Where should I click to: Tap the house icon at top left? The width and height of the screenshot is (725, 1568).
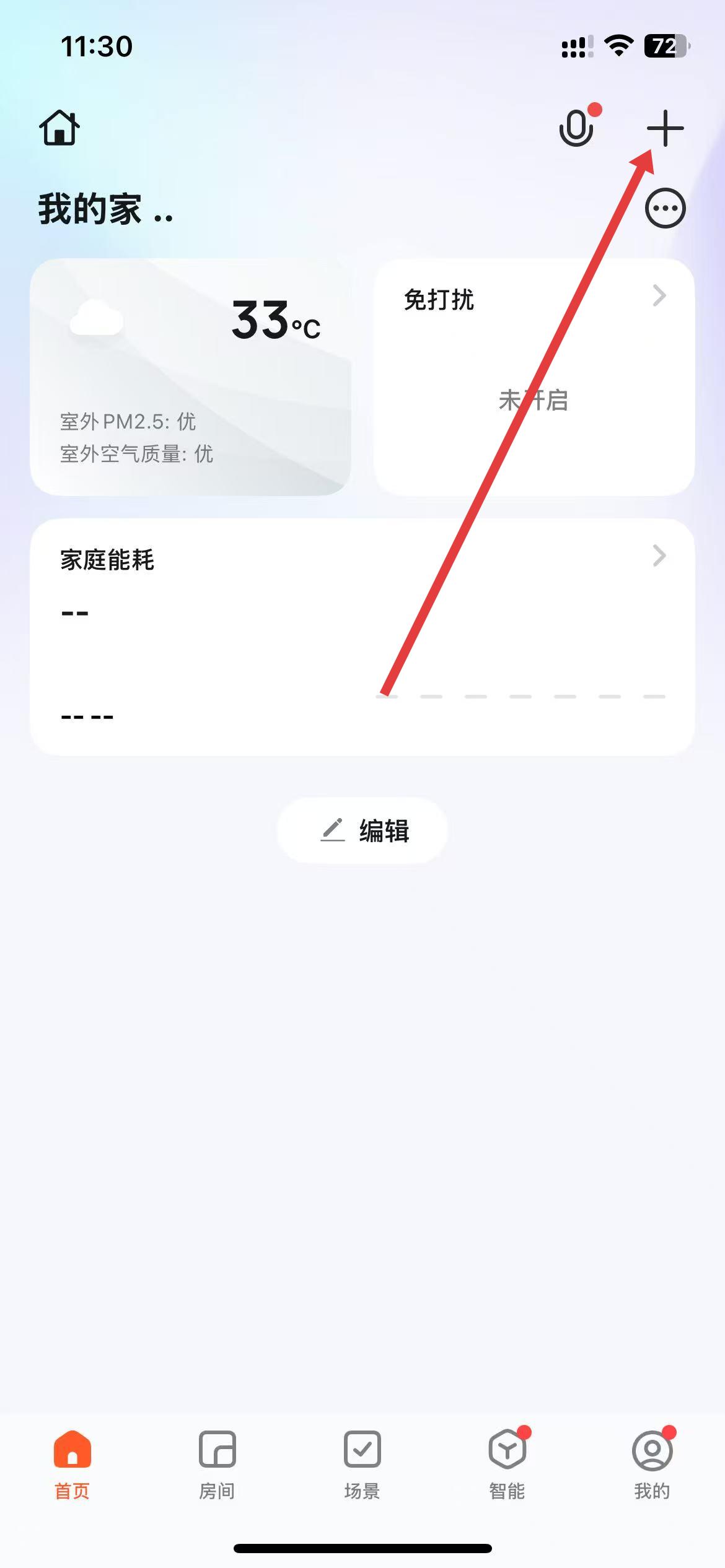pos(59,128)
